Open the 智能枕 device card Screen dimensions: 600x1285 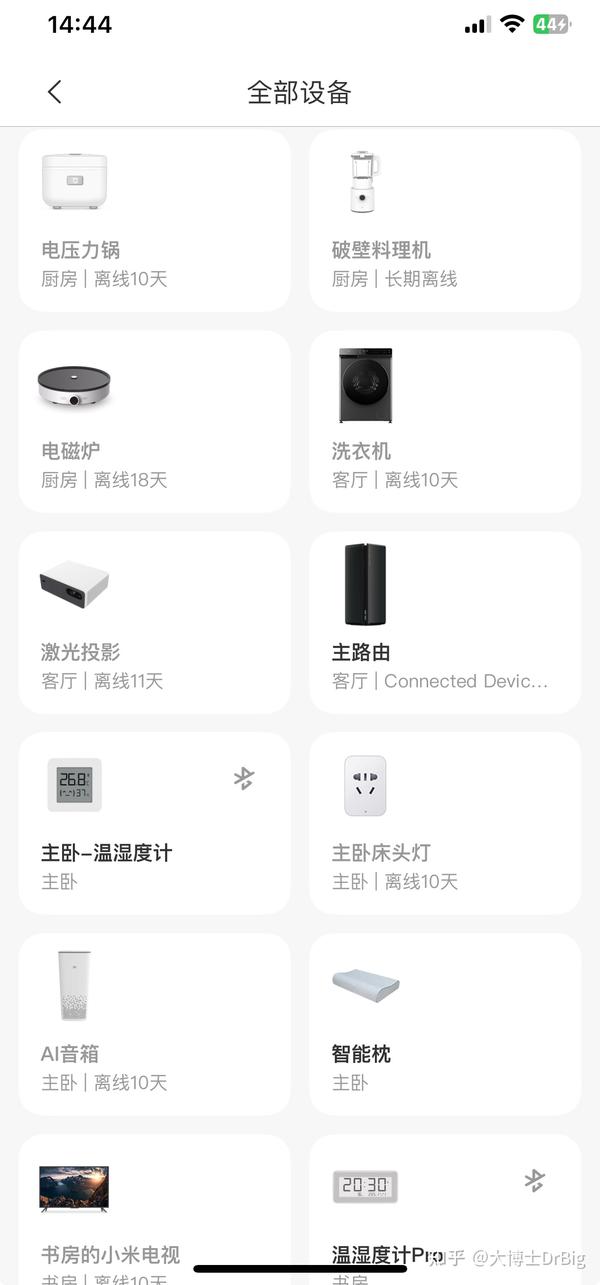[445, 1025]
